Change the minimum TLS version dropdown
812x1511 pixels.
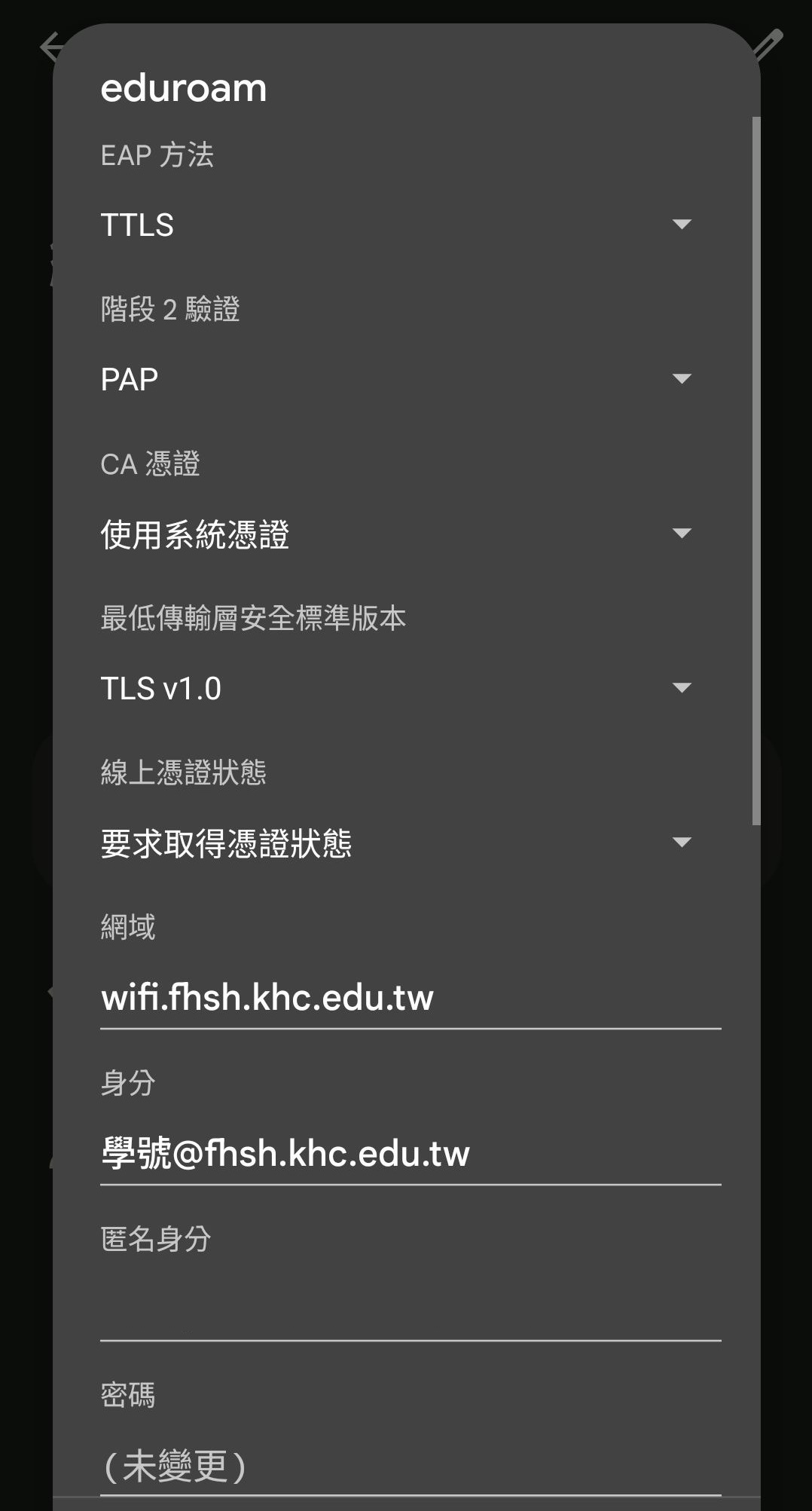tap(395, 688)
